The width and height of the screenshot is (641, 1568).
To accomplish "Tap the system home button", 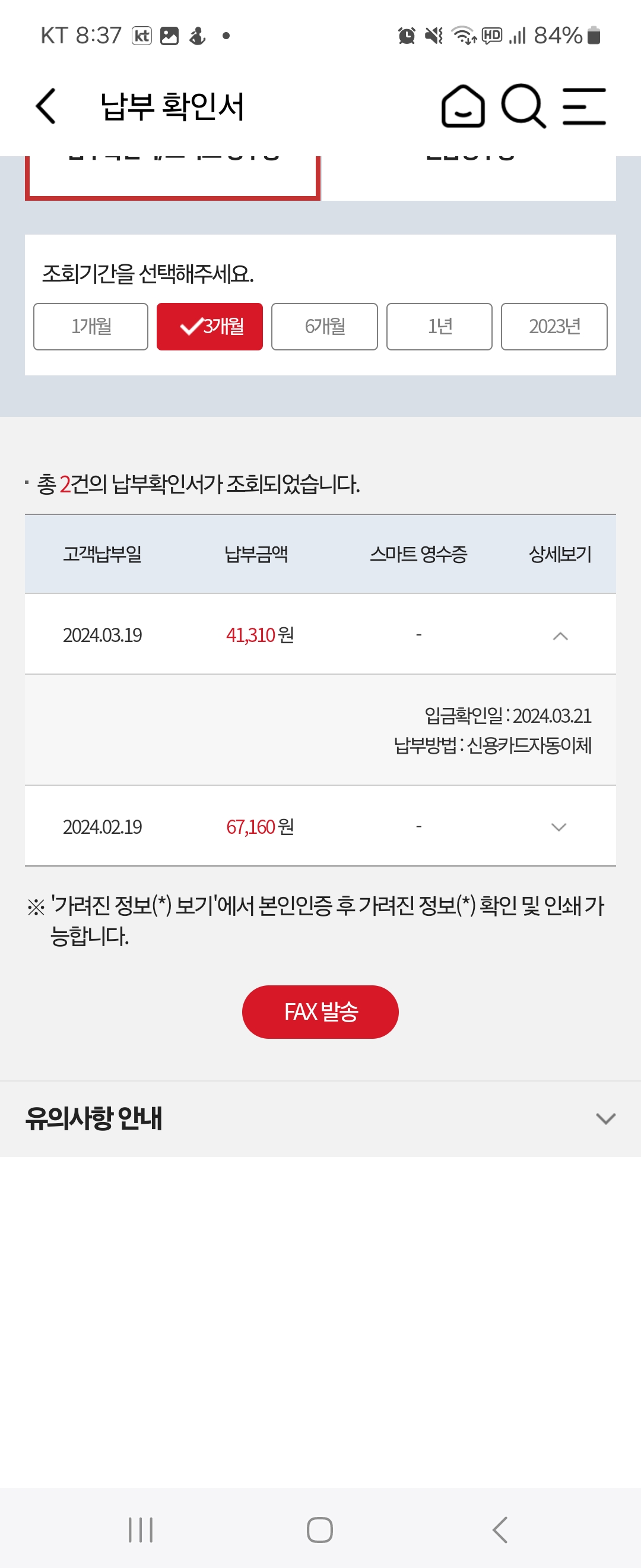I will tap(320, 1529).
